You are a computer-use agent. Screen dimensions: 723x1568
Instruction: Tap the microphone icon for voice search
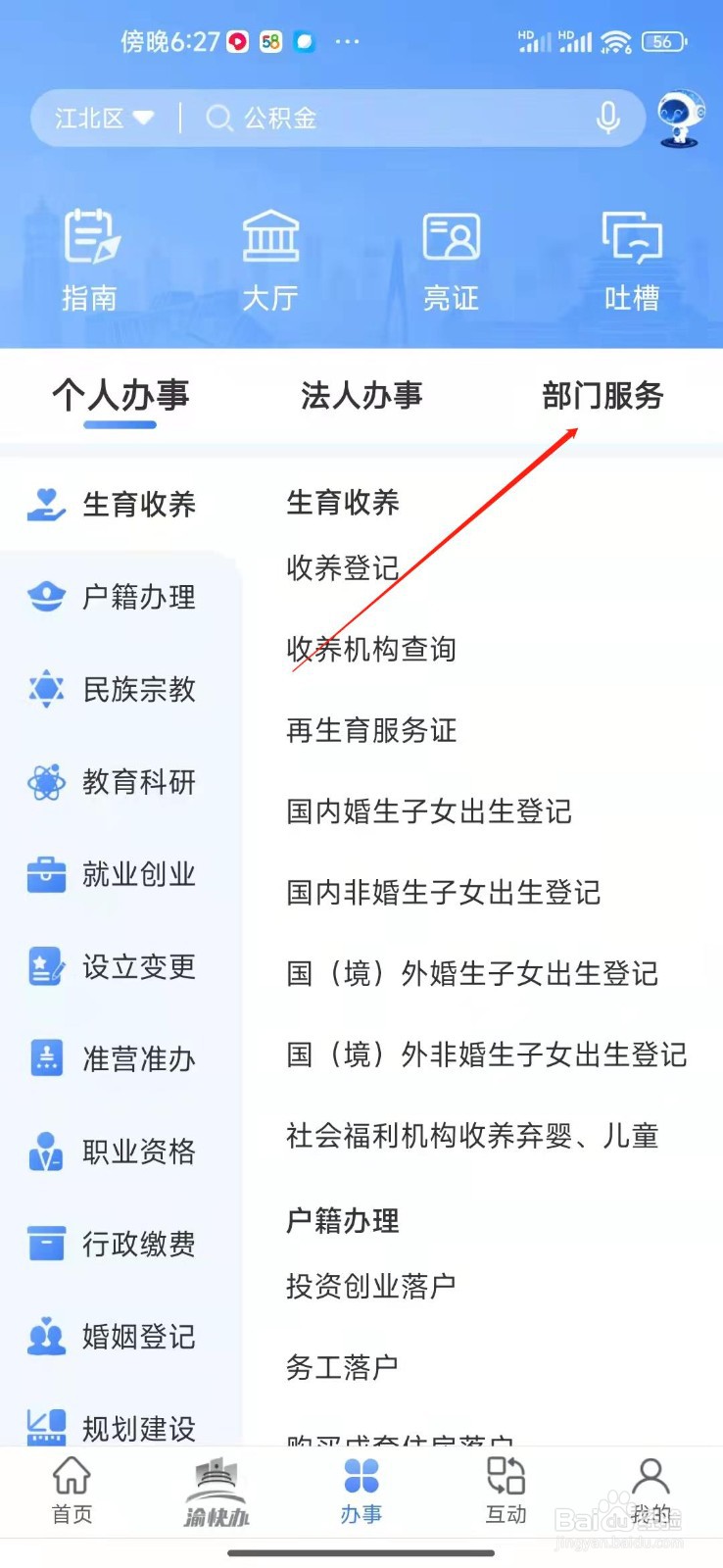[x=607, y=117]
